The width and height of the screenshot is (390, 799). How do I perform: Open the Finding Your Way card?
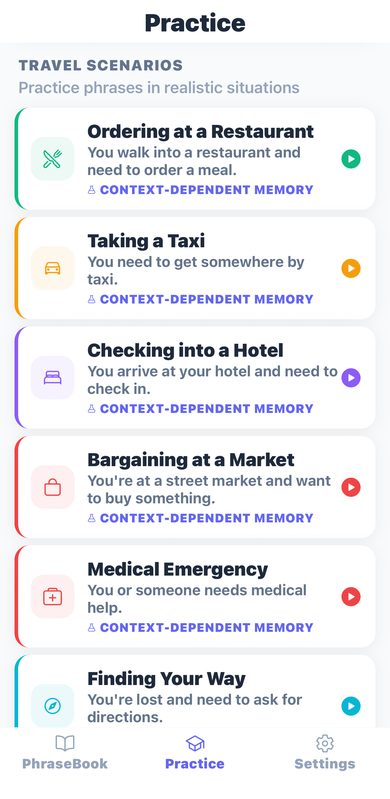[195, 691]
